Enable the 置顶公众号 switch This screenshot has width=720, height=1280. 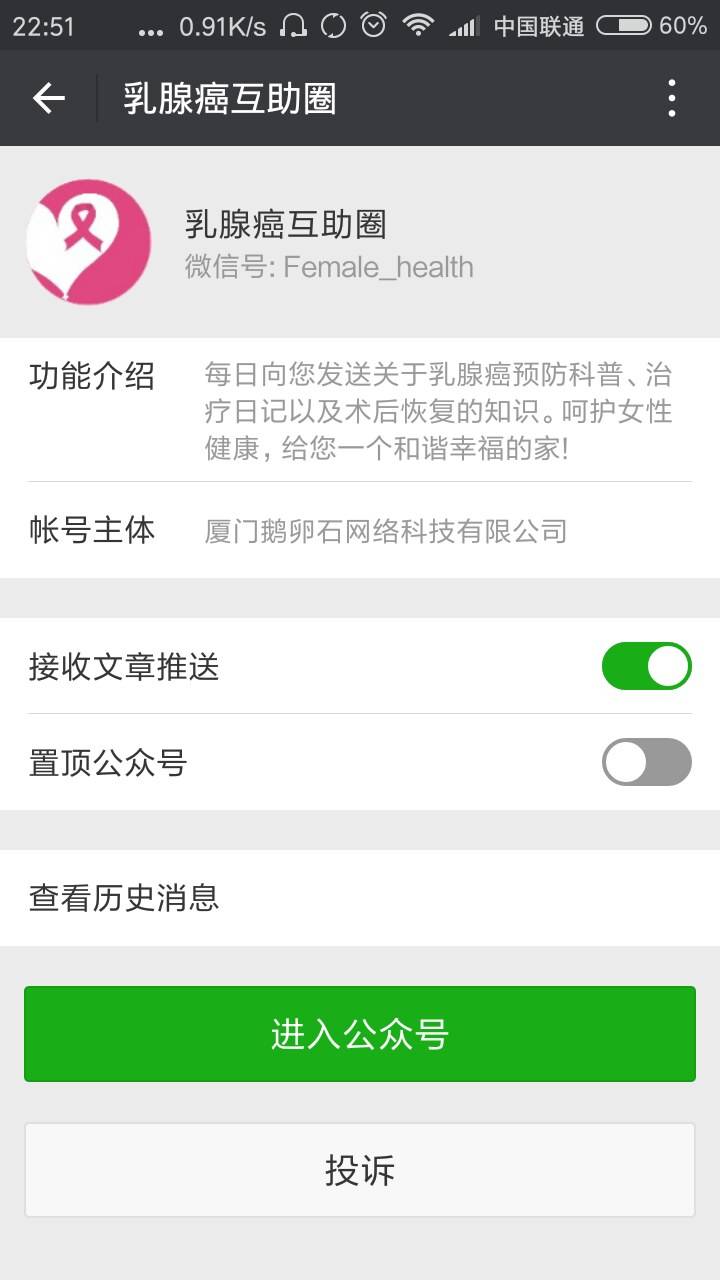coord(646,762)
